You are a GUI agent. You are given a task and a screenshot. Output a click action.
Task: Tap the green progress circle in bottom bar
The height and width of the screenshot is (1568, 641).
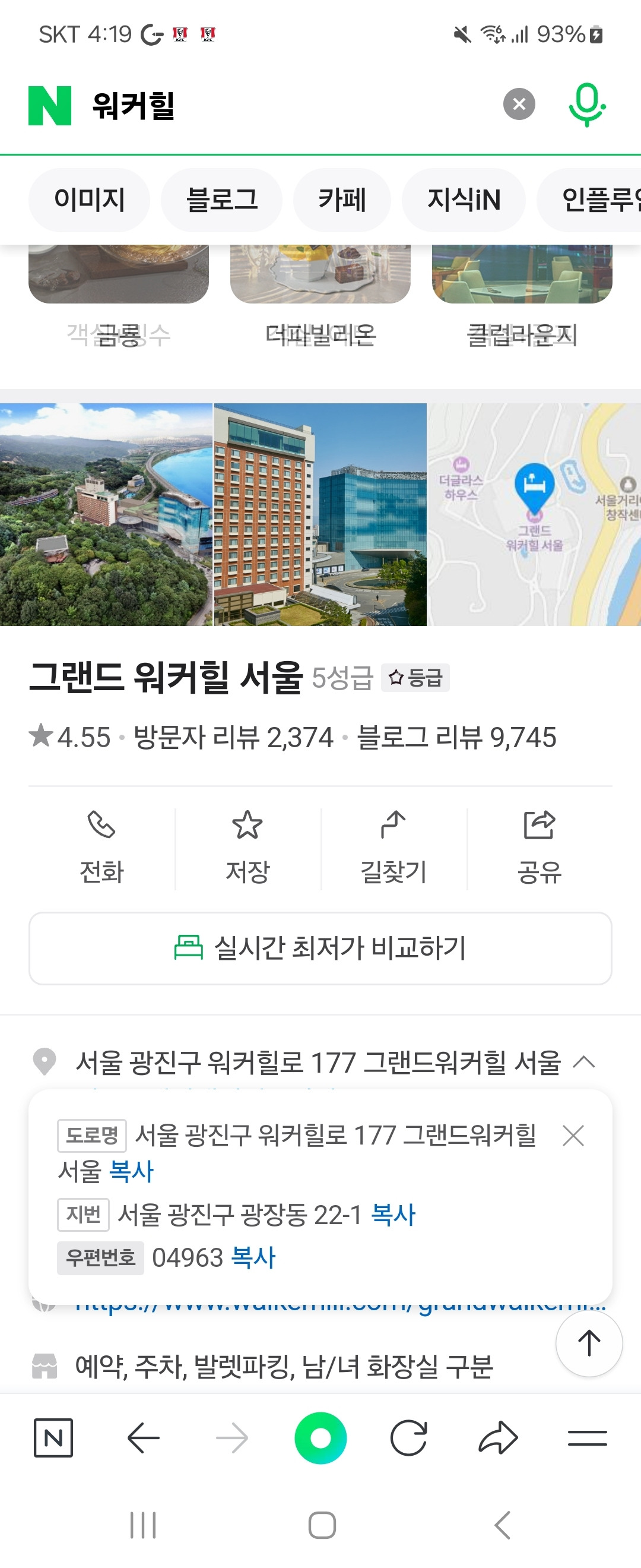point(320,1438)
